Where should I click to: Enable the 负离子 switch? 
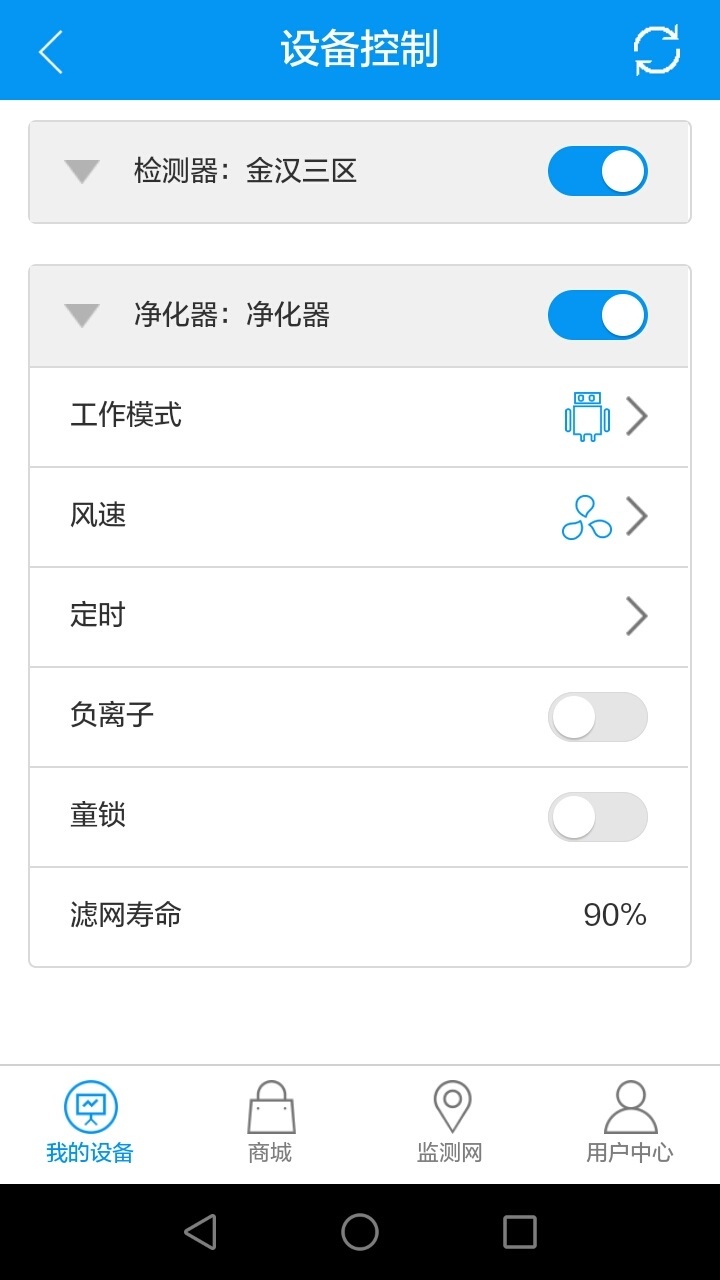click(597, 716)
